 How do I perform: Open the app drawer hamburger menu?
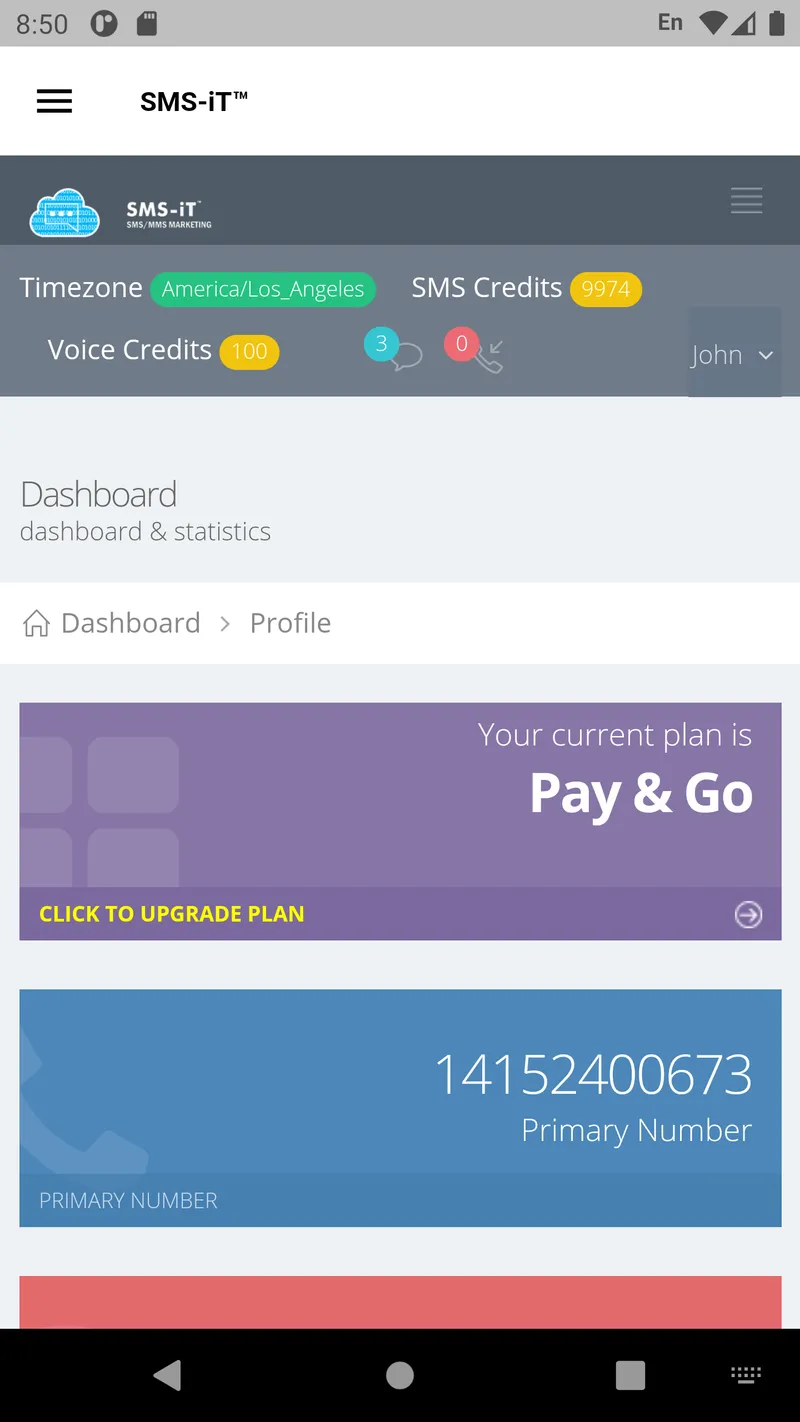pos(54,101)
